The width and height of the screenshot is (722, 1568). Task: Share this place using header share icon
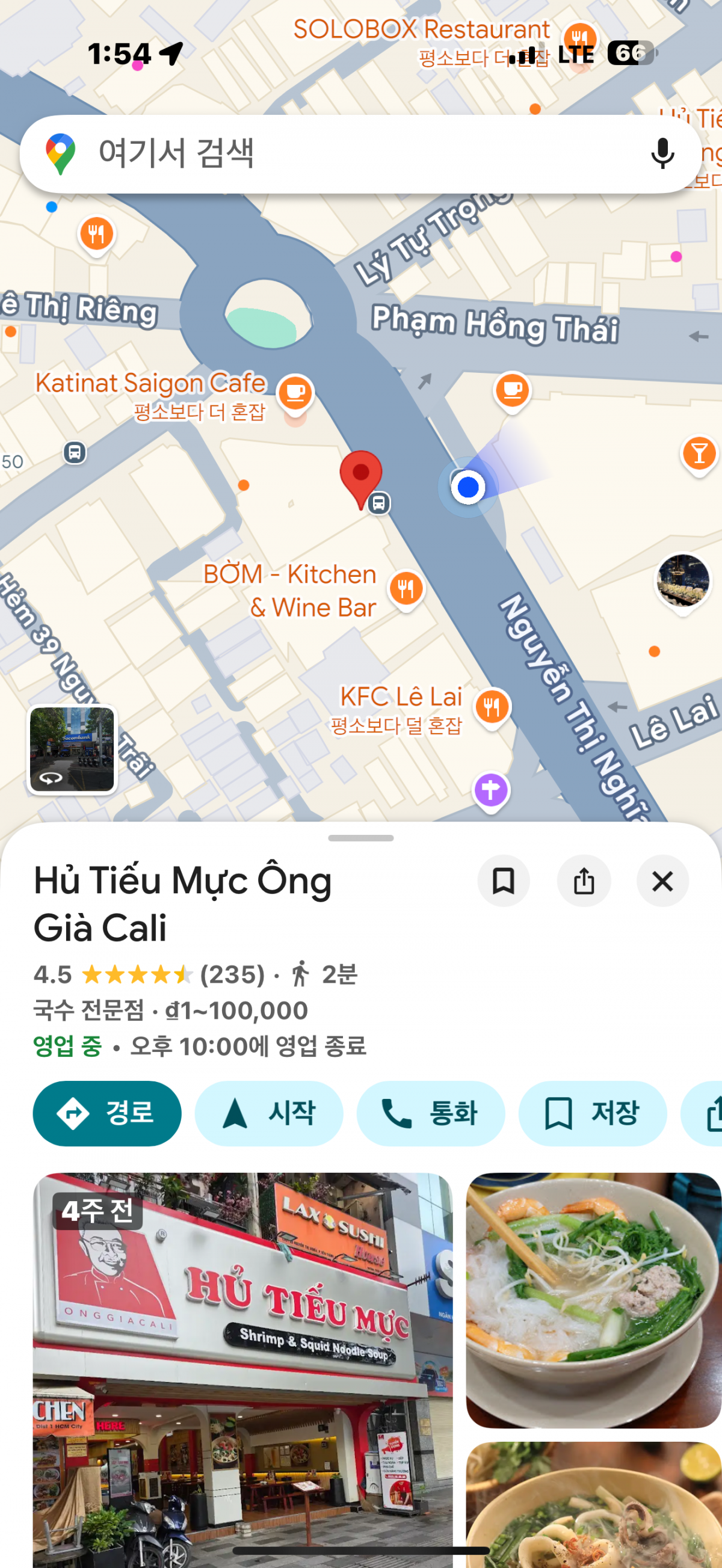[x=584, y=881]
